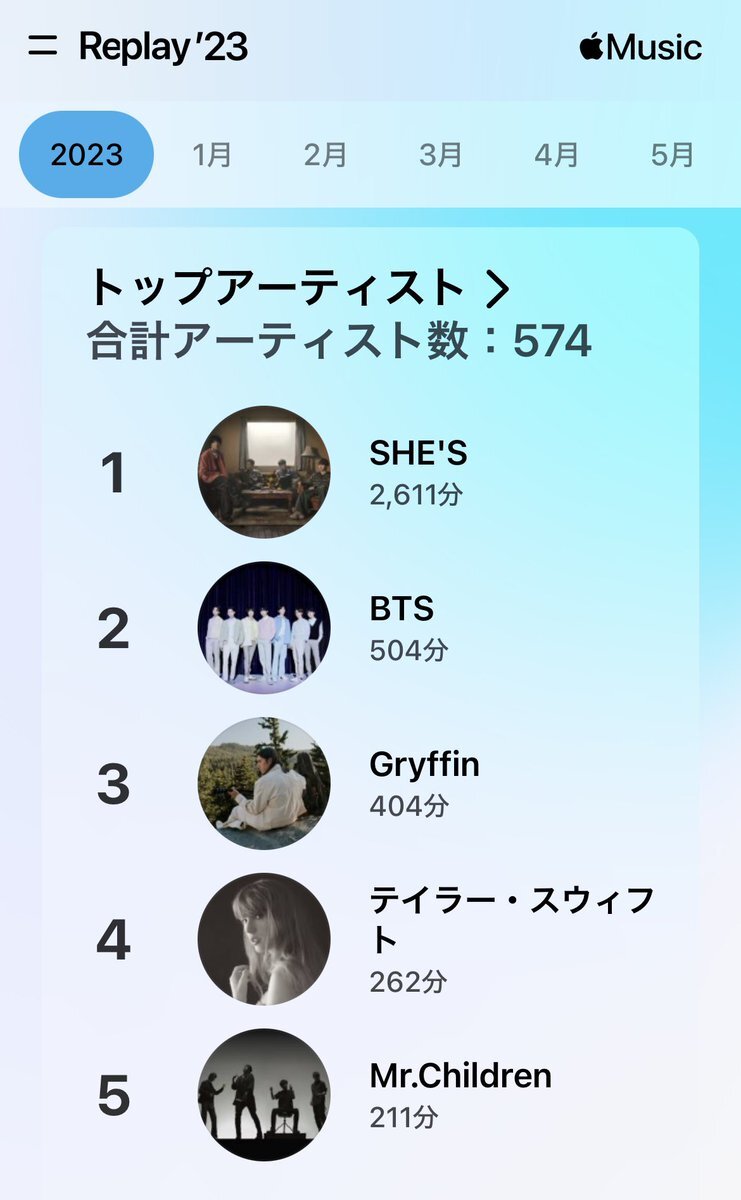Show the 3月 monthly replay

(x=441, y=155)
